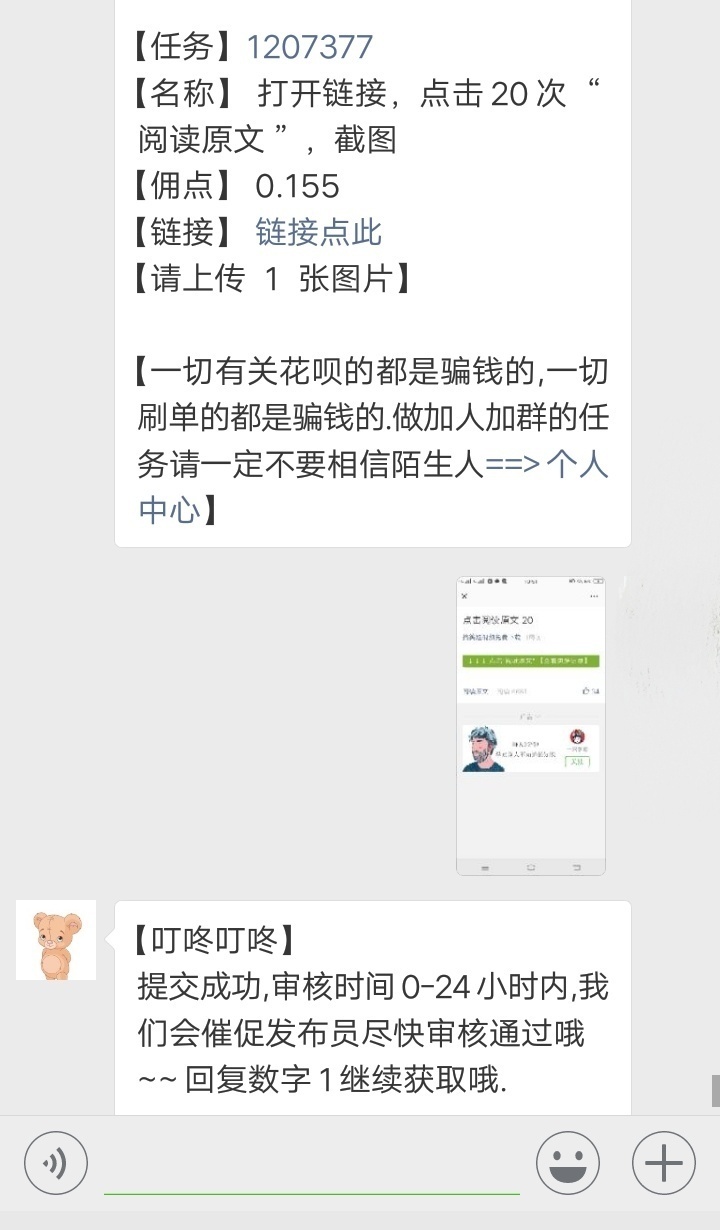This screenshot has width=720, height=1230.
Task: Open the emoji picker
Action: tap(568, 1163)
